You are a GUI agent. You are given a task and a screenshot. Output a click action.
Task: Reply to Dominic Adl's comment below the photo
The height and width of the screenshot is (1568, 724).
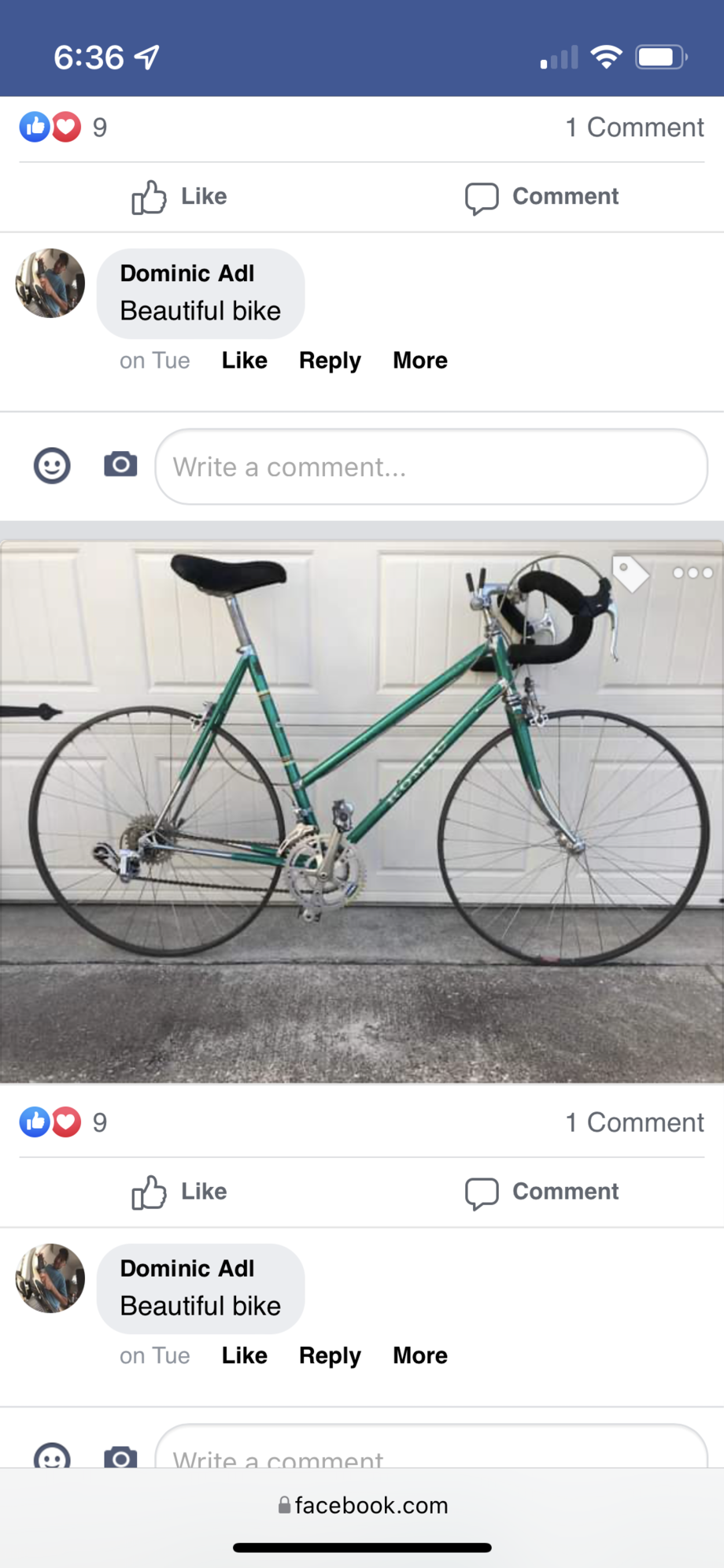coord(330,1355)
